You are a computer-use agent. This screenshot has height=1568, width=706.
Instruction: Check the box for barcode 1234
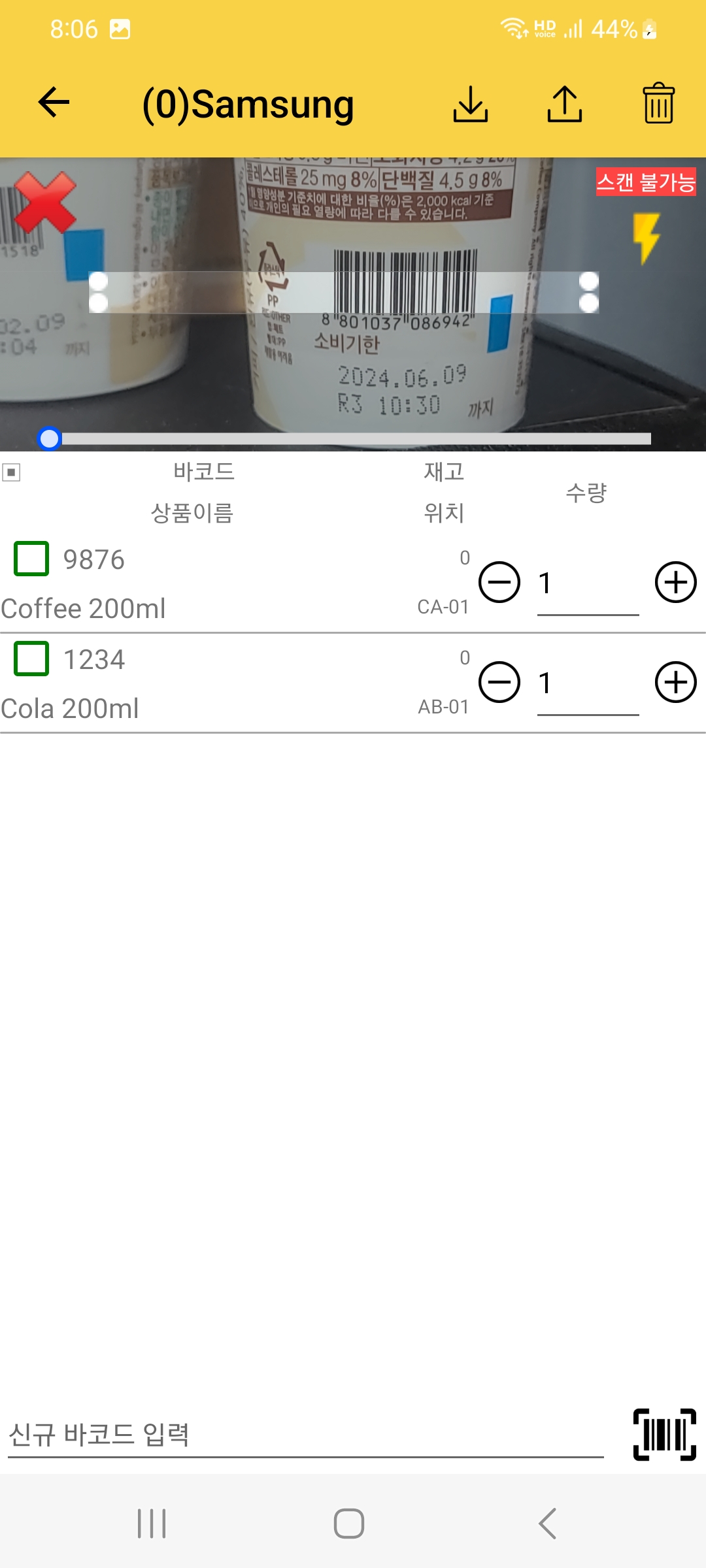coord(31,659)
